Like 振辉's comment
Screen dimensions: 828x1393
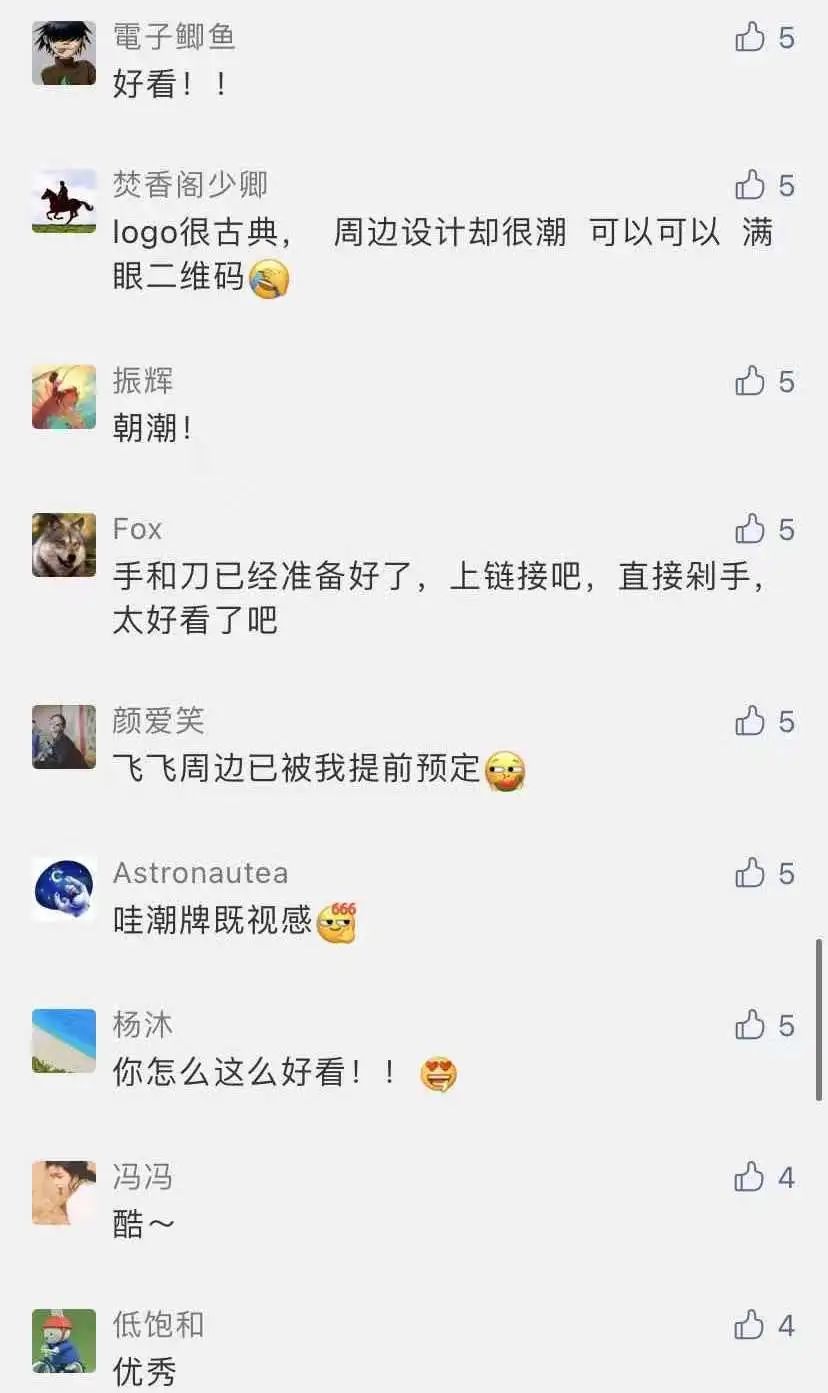[750, 381]
